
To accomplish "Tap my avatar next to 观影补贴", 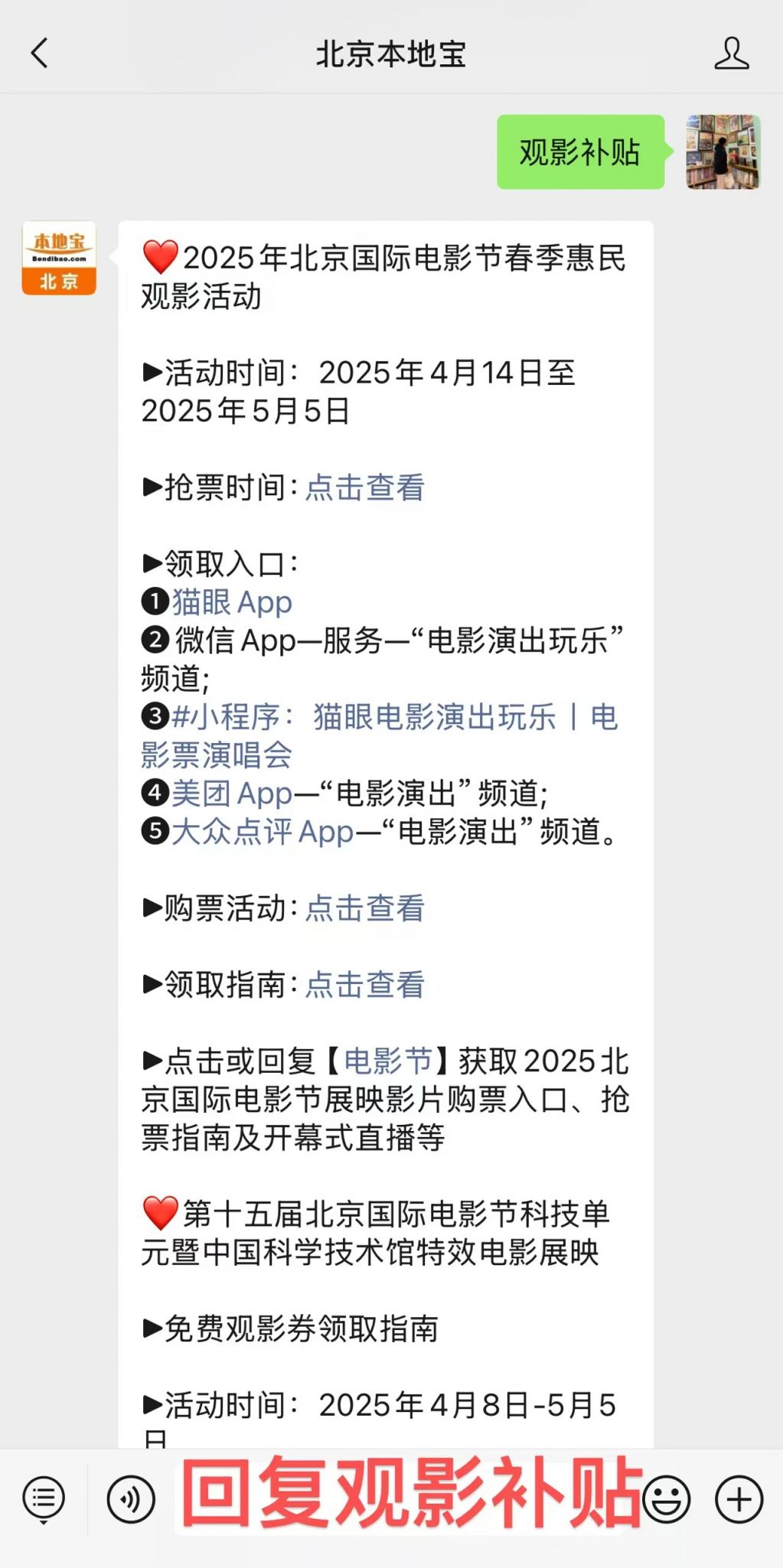I will point(723,152).
